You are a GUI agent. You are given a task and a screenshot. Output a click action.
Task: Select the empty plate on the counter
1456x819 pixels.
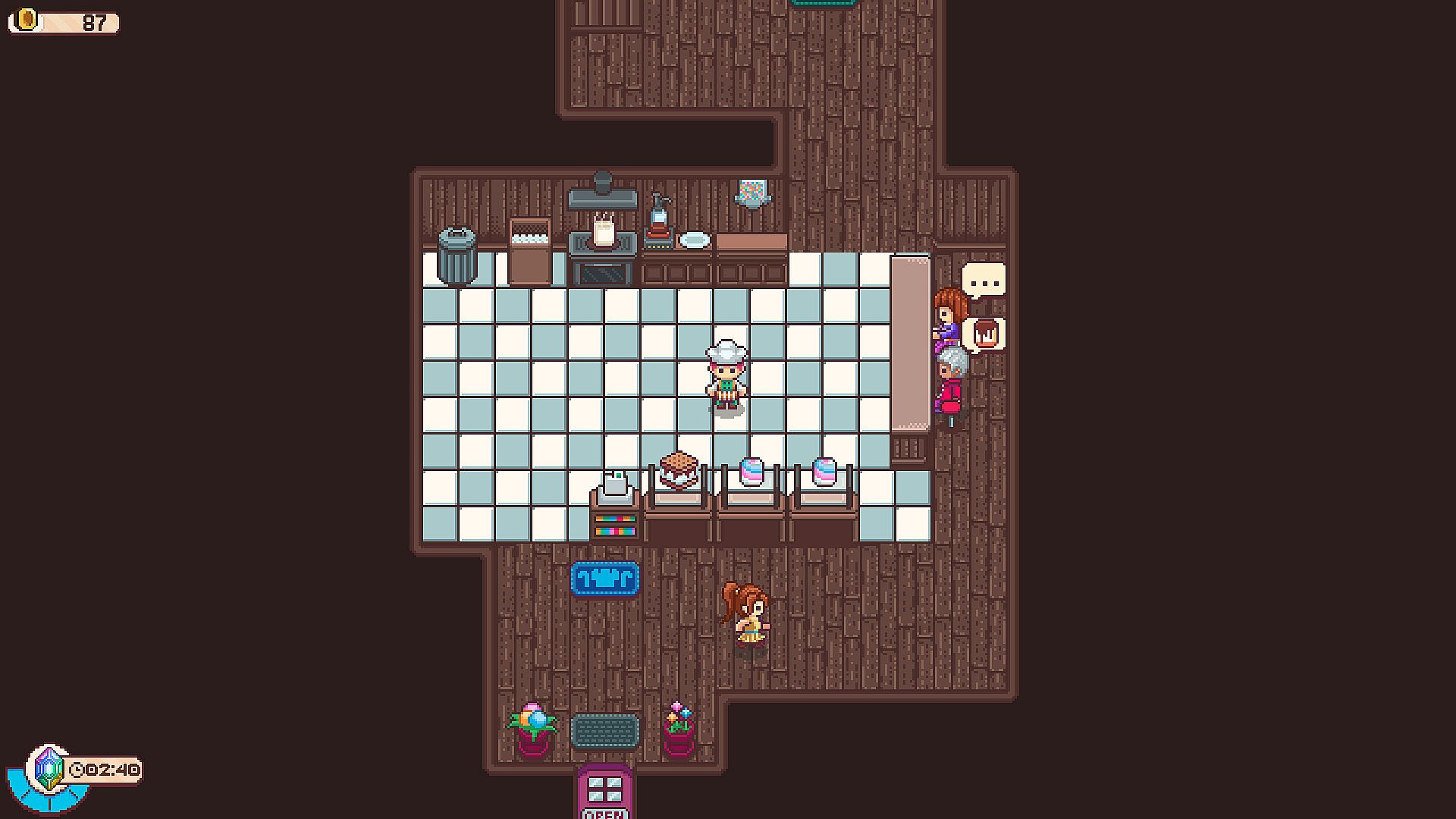pyautogui.click(x=695, y=240)
